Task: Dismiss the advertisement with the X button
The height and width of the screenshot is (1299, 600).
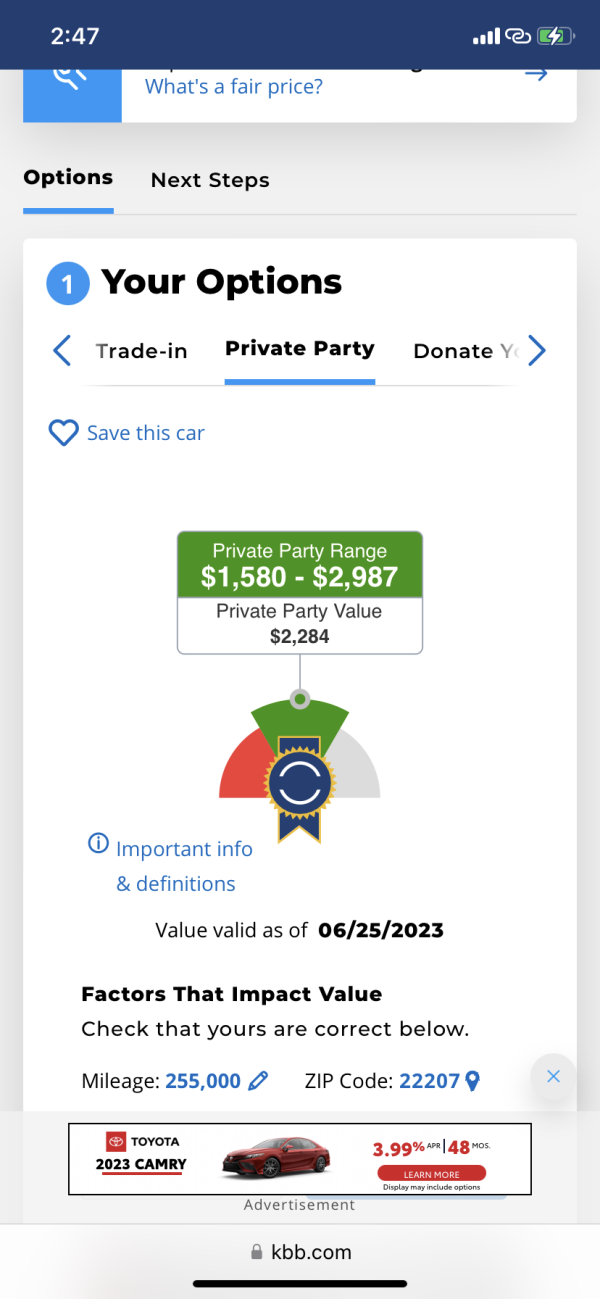Action: pos(553,1076)
